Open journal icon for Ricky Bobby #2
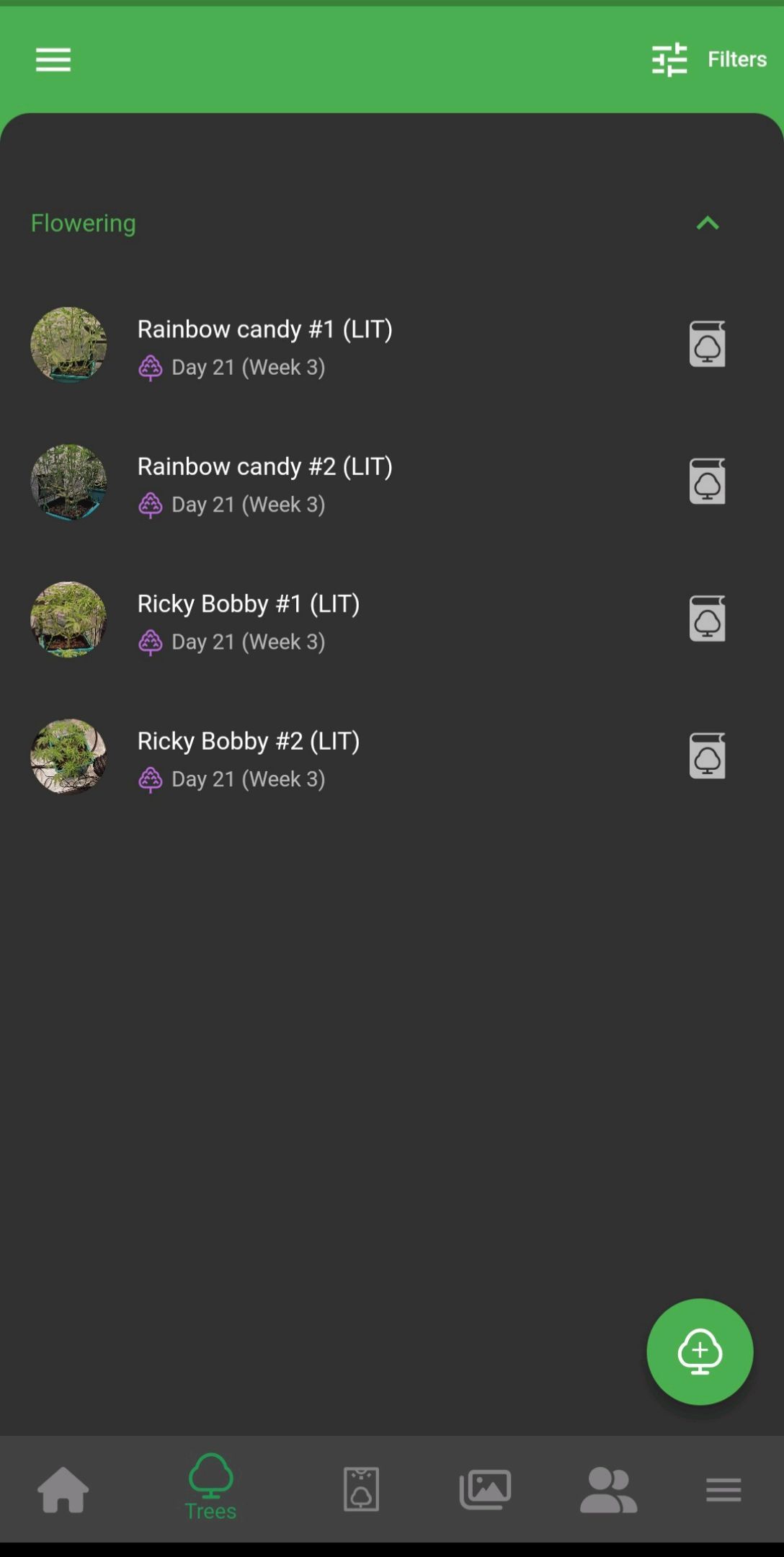784x1557 pixels. coord(707,756)
